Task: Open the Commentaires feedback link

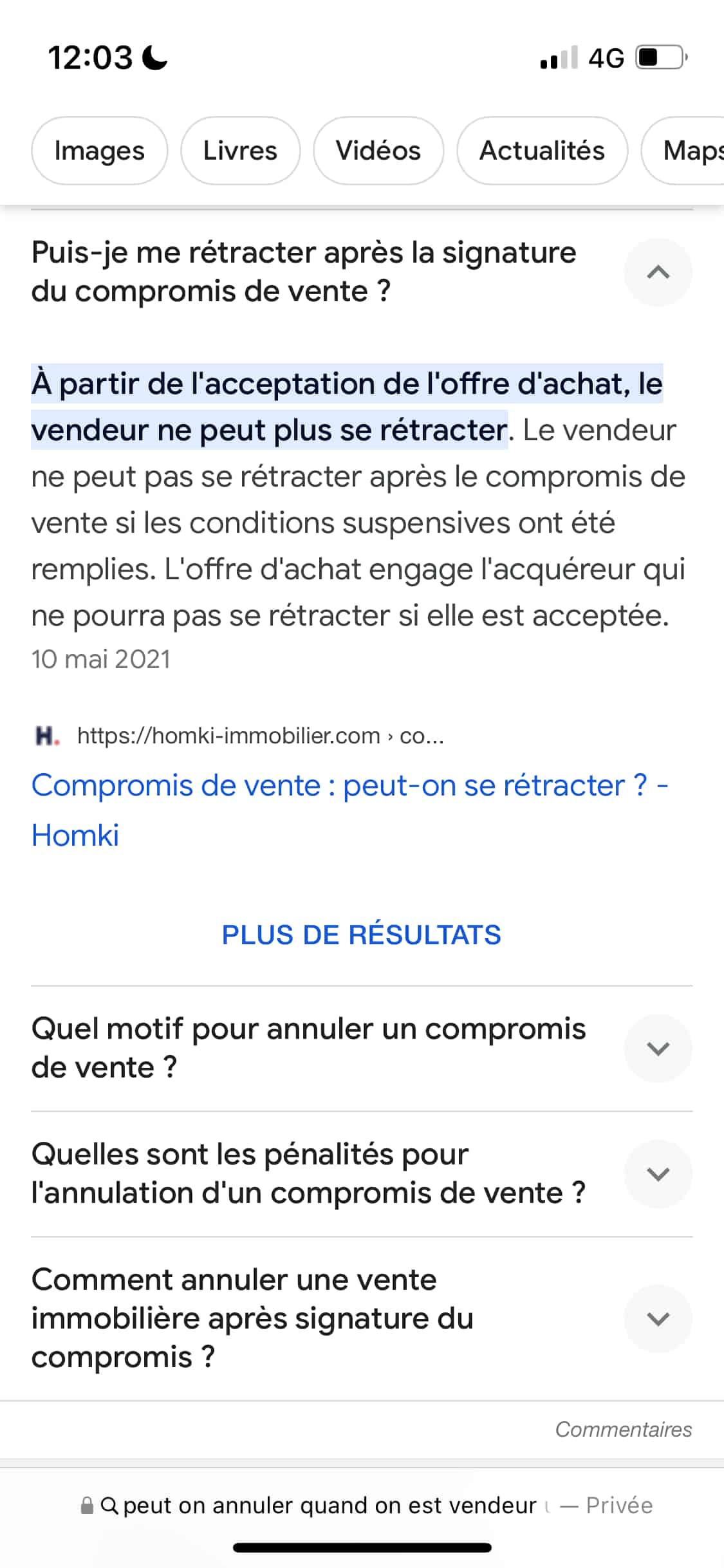Action: click(x=623, y=1429)
